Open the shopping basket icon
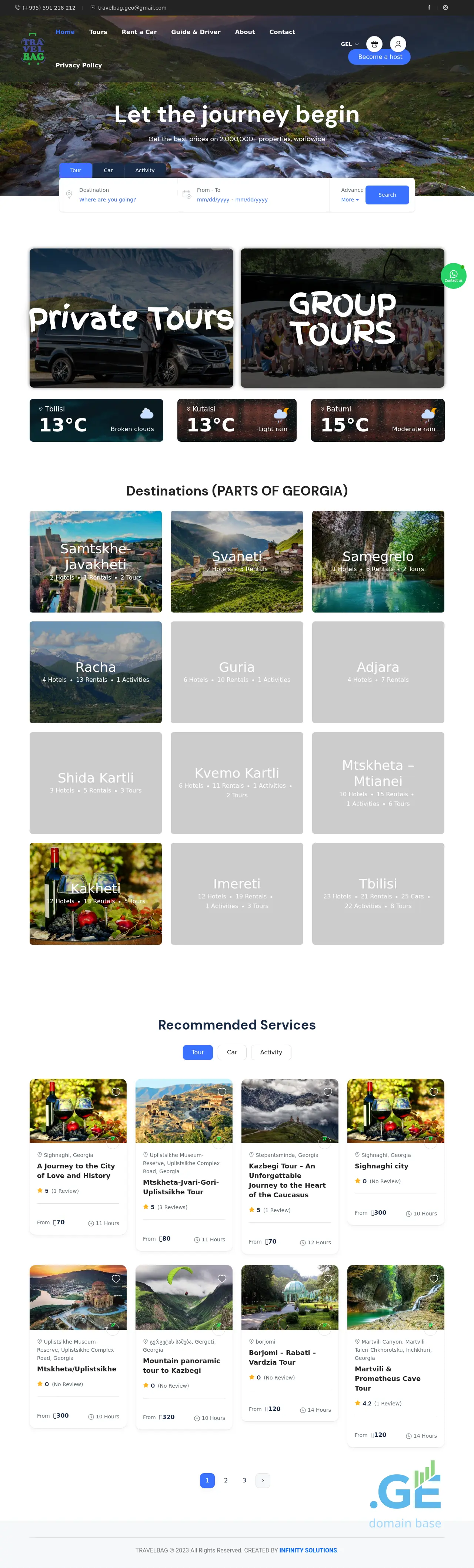 coord(374,44)
